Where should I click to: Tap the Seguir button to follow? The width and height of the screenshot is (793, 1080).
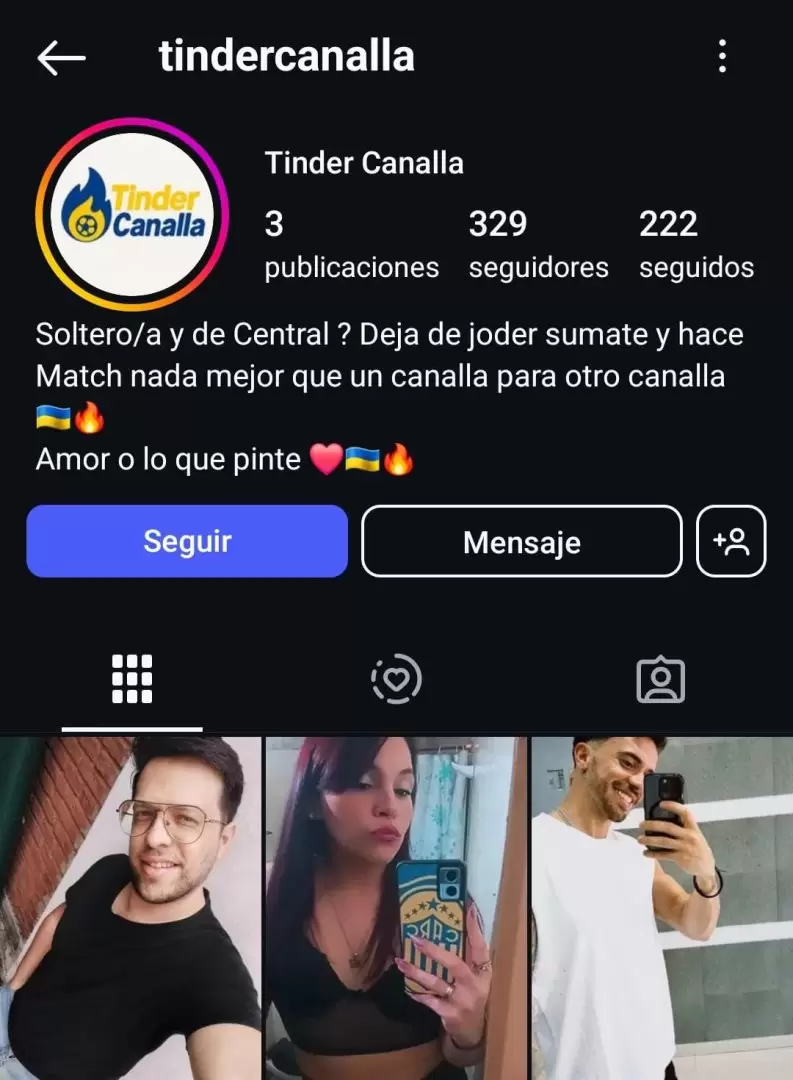(x=187, y=541)
